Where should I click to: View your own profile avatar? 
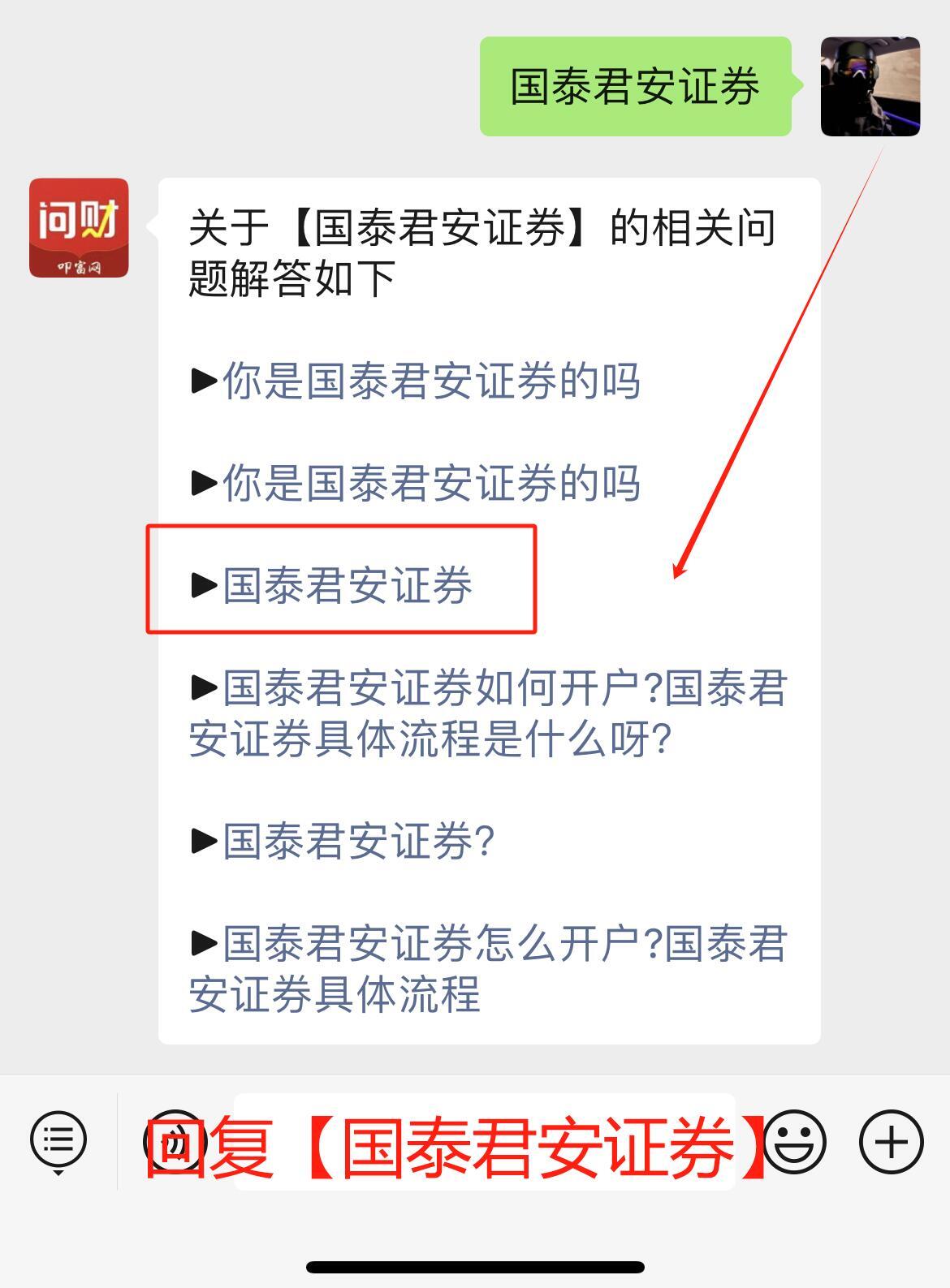870,86
